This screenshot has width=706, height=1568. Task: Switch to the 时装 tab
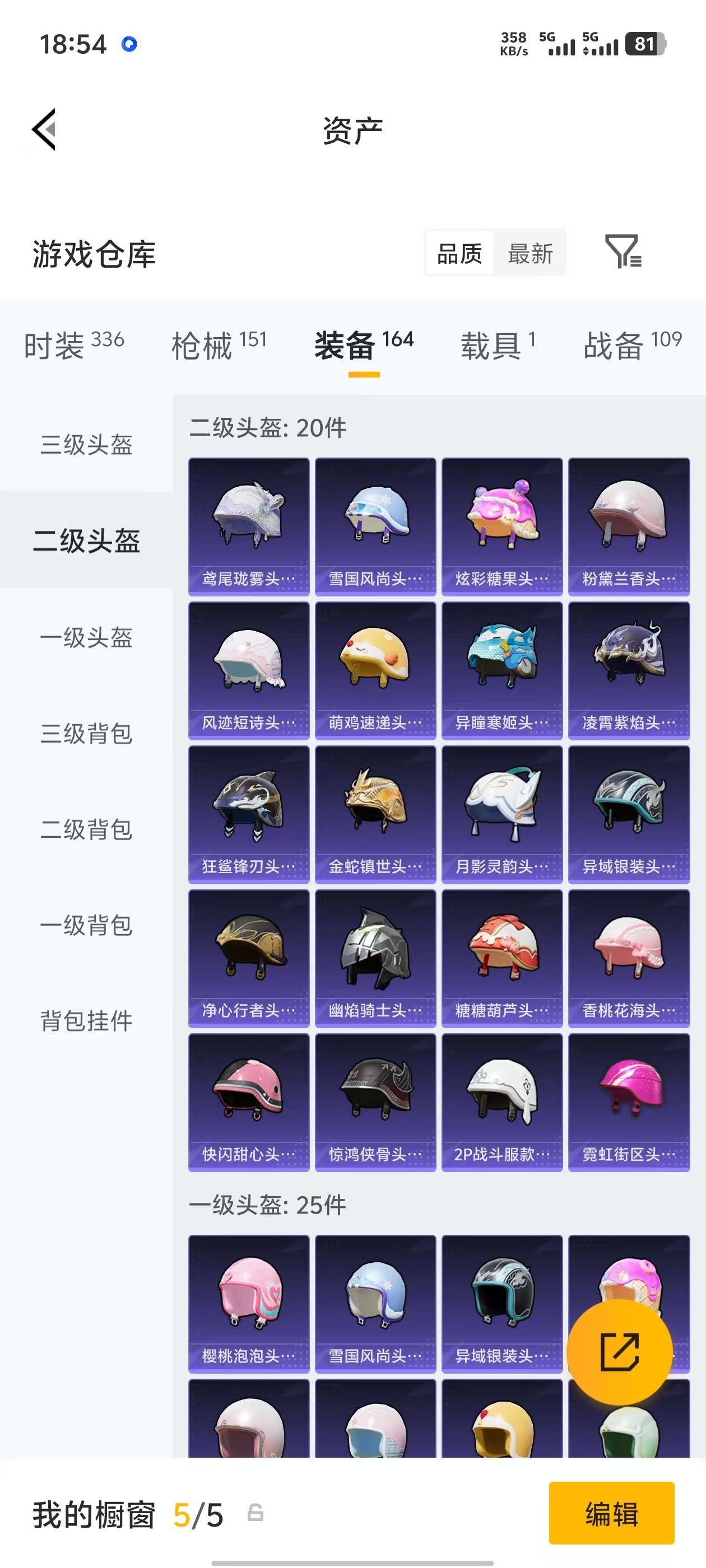click(x=74, y=345)
